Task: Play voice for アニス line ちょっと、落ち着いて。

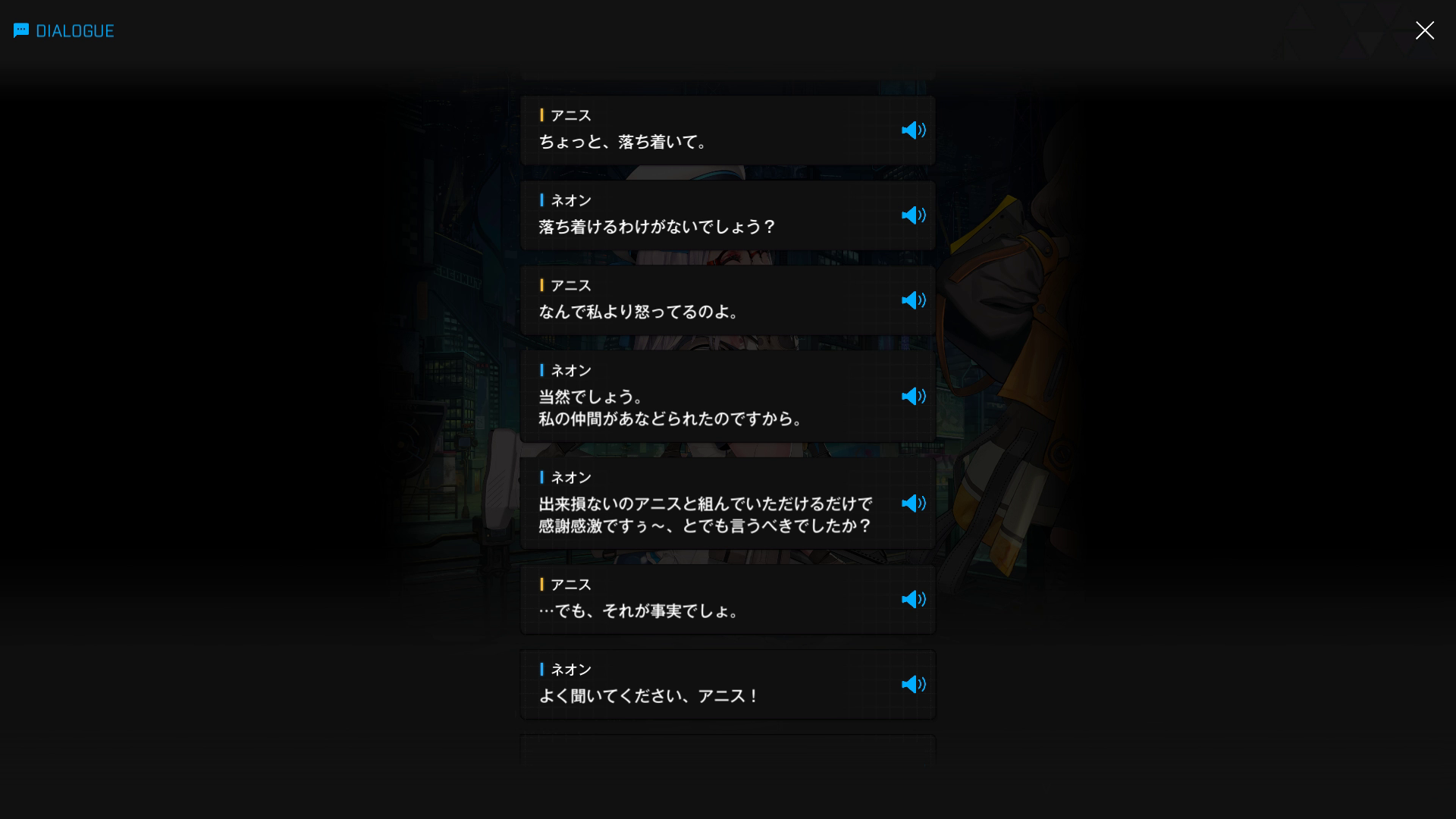Action: pos(913,130)
